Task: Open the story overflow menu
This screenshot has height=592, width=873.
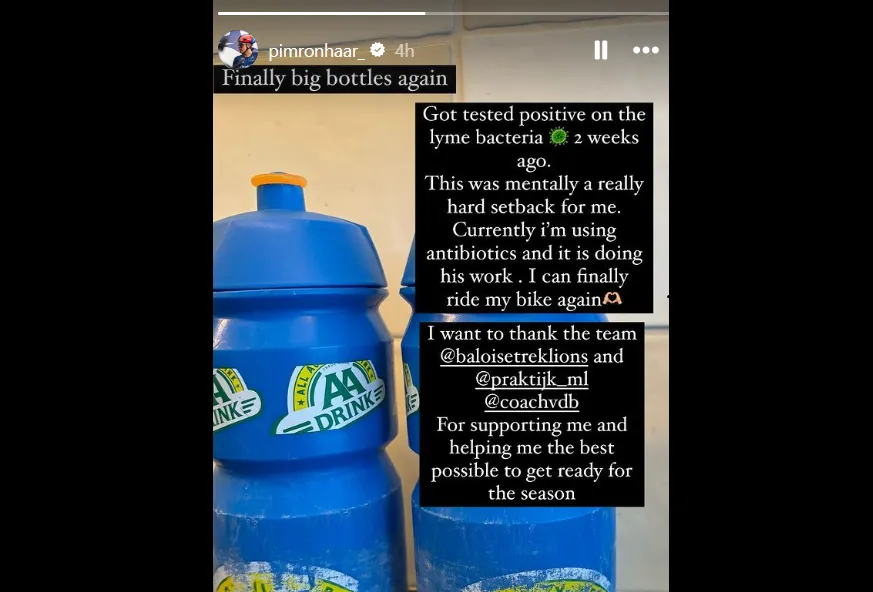Action: click(646, 50)
